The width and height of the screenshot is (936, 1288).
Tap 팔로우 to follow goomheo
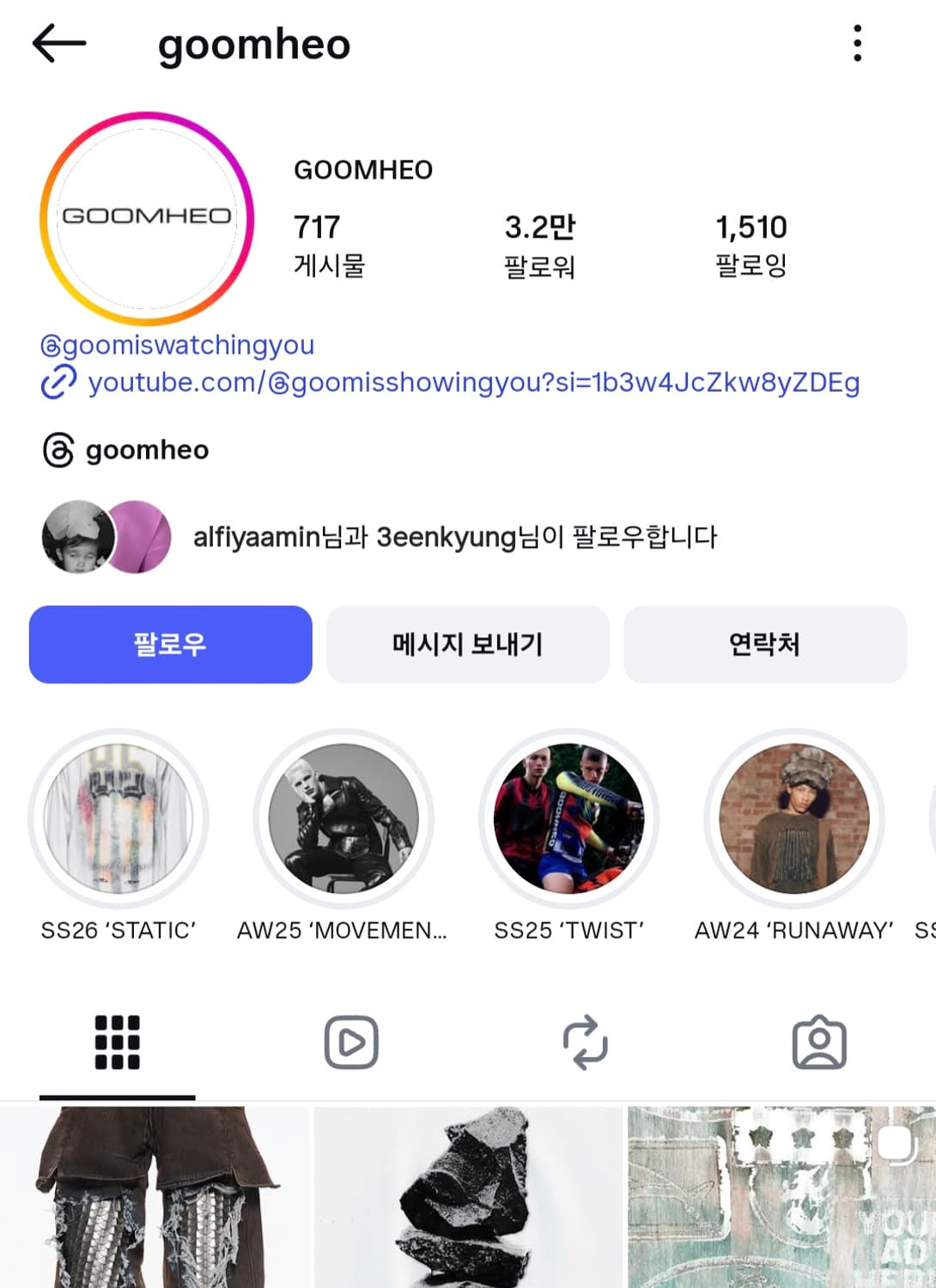170,645
